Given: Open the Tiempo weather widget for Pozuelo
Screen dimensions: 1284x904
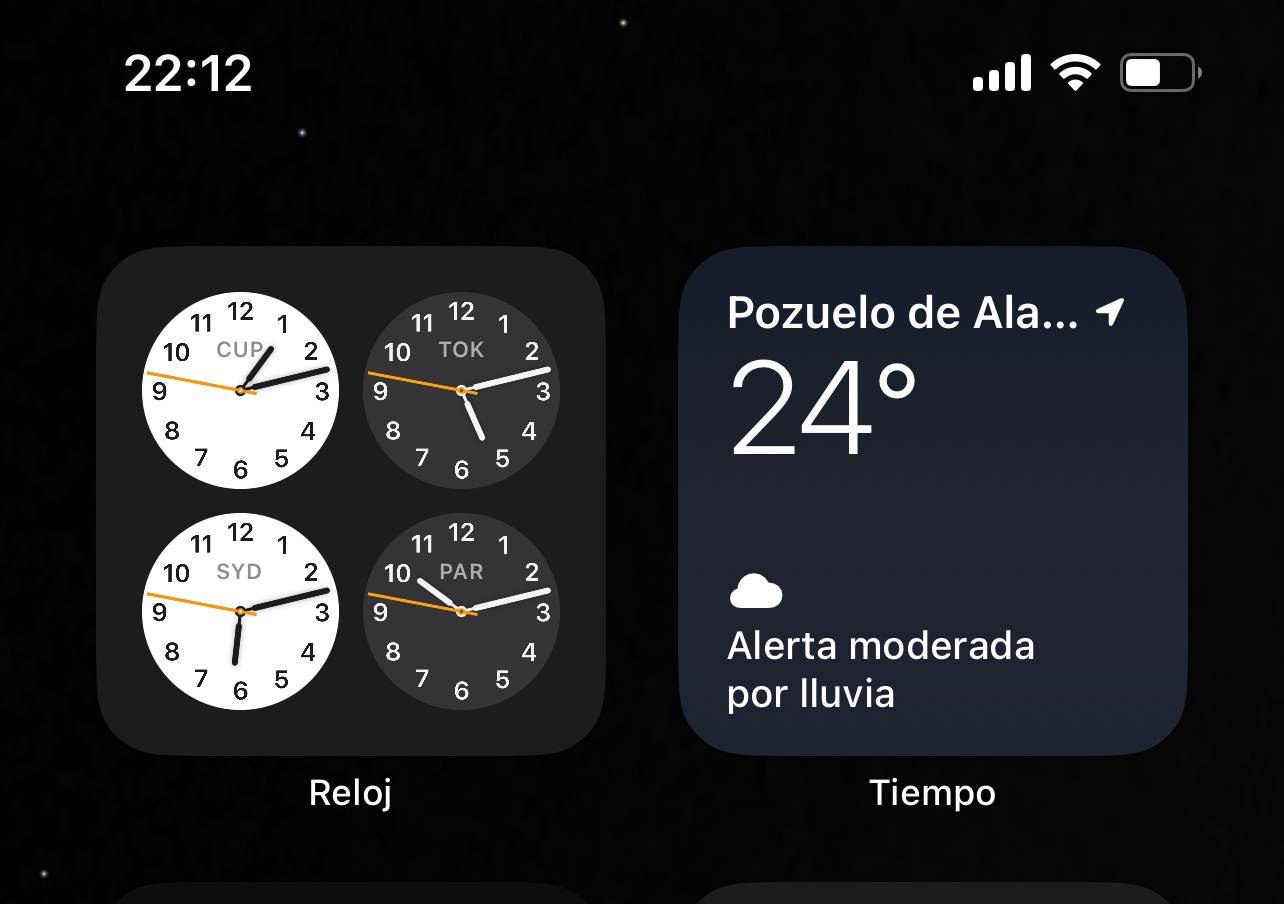Looking at the screenshot, I should point(933,500).
